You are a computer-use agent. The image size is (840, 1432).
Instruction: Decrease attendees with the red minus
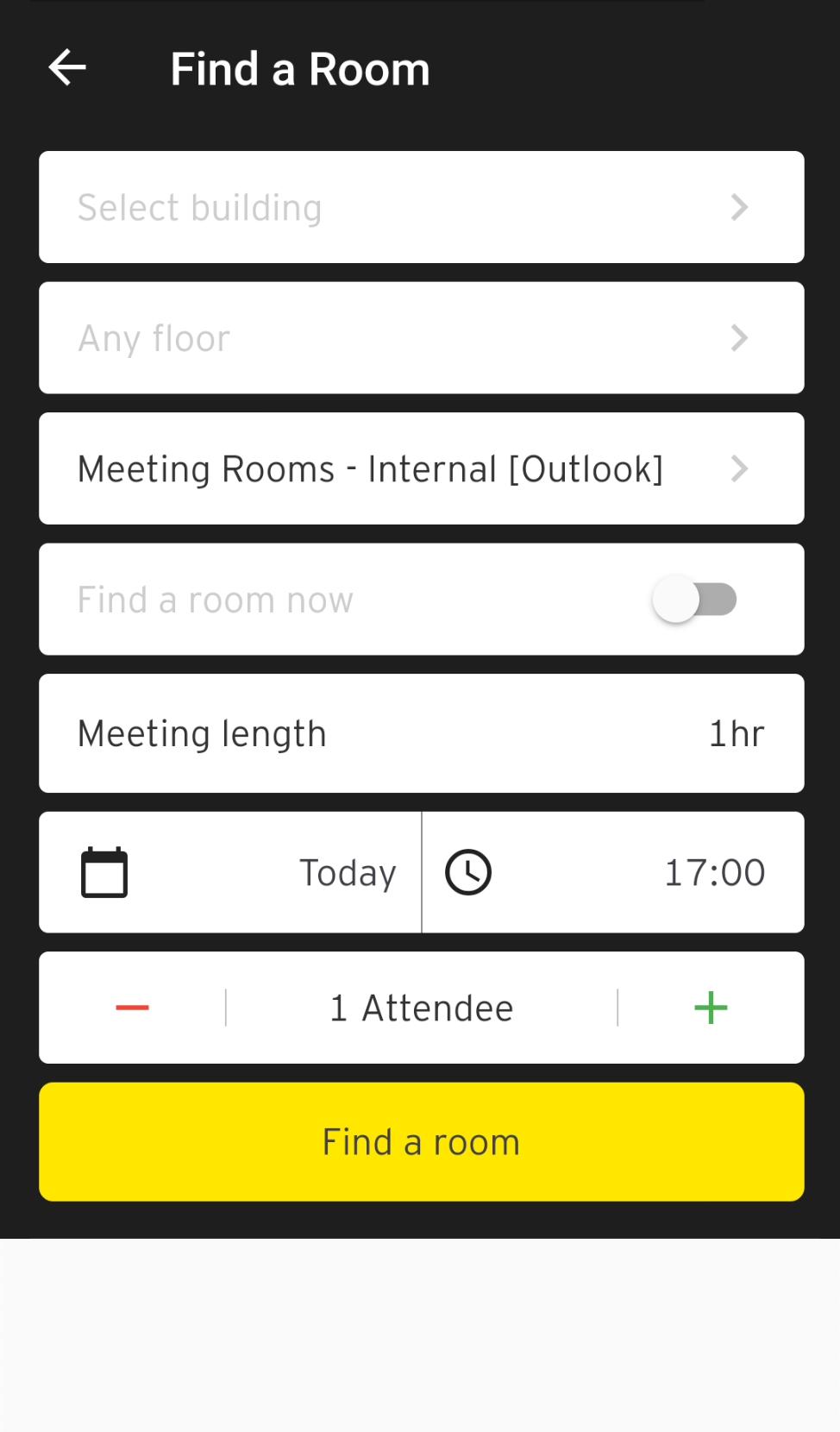click(x=132, y=1008)
